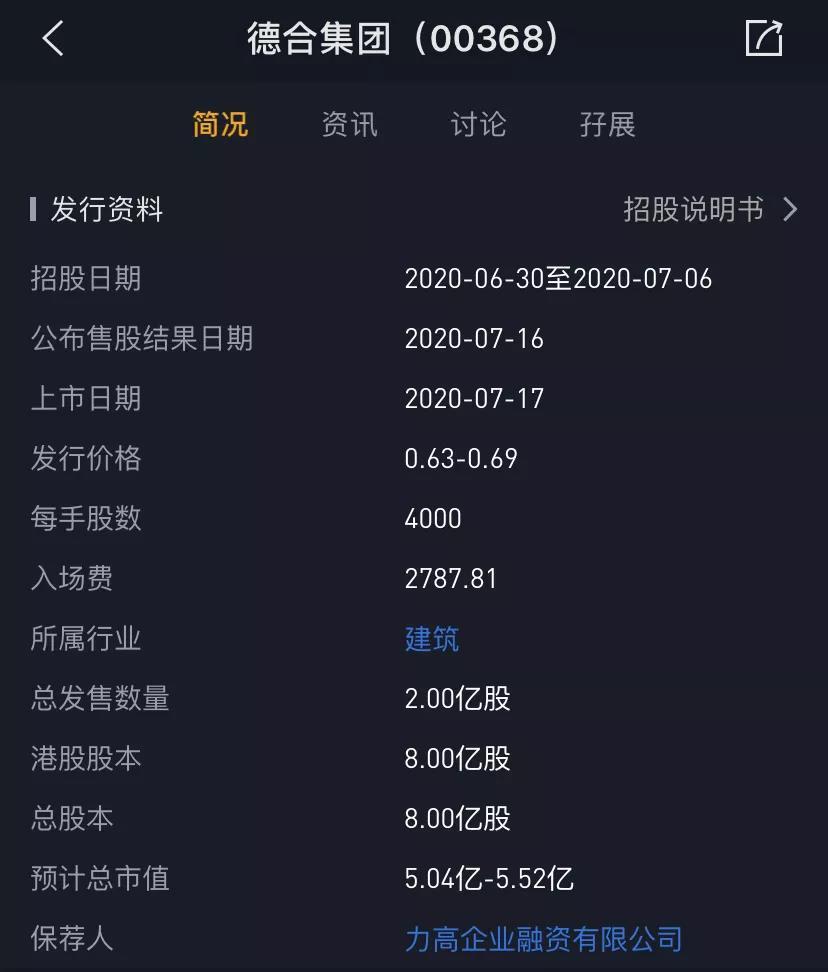This screenshot has height=972, width=828.
Task: Open the 招股说明书 prospectus link
Action: (710, 209)
